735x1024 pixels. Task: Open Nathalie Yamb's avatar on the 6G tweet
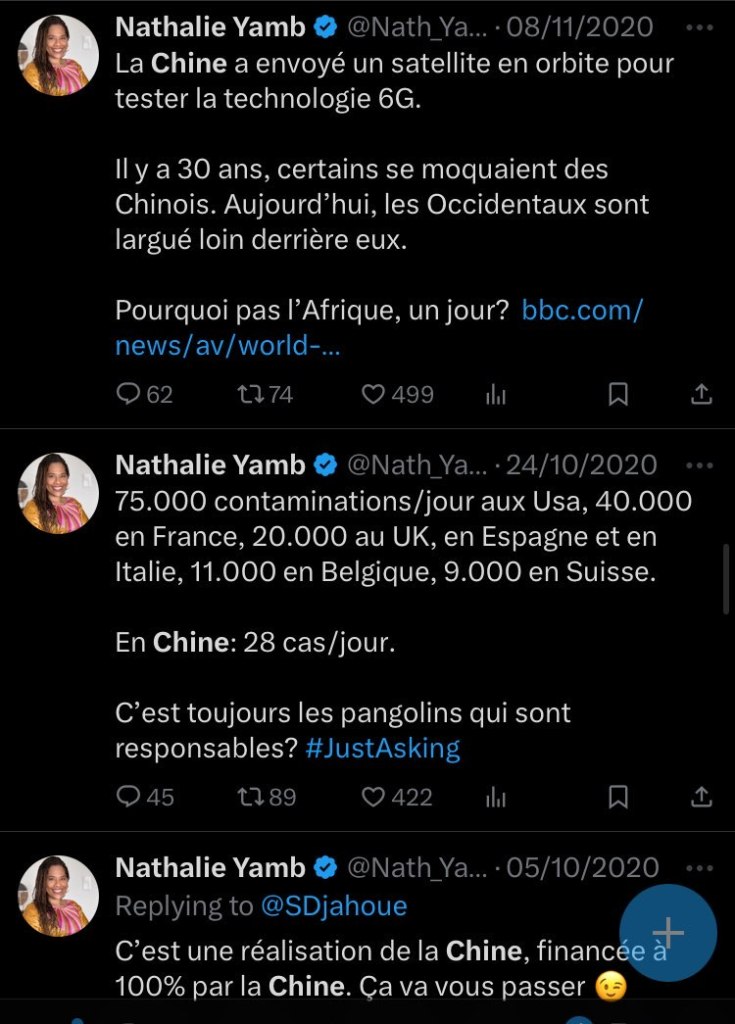(59, 55)
